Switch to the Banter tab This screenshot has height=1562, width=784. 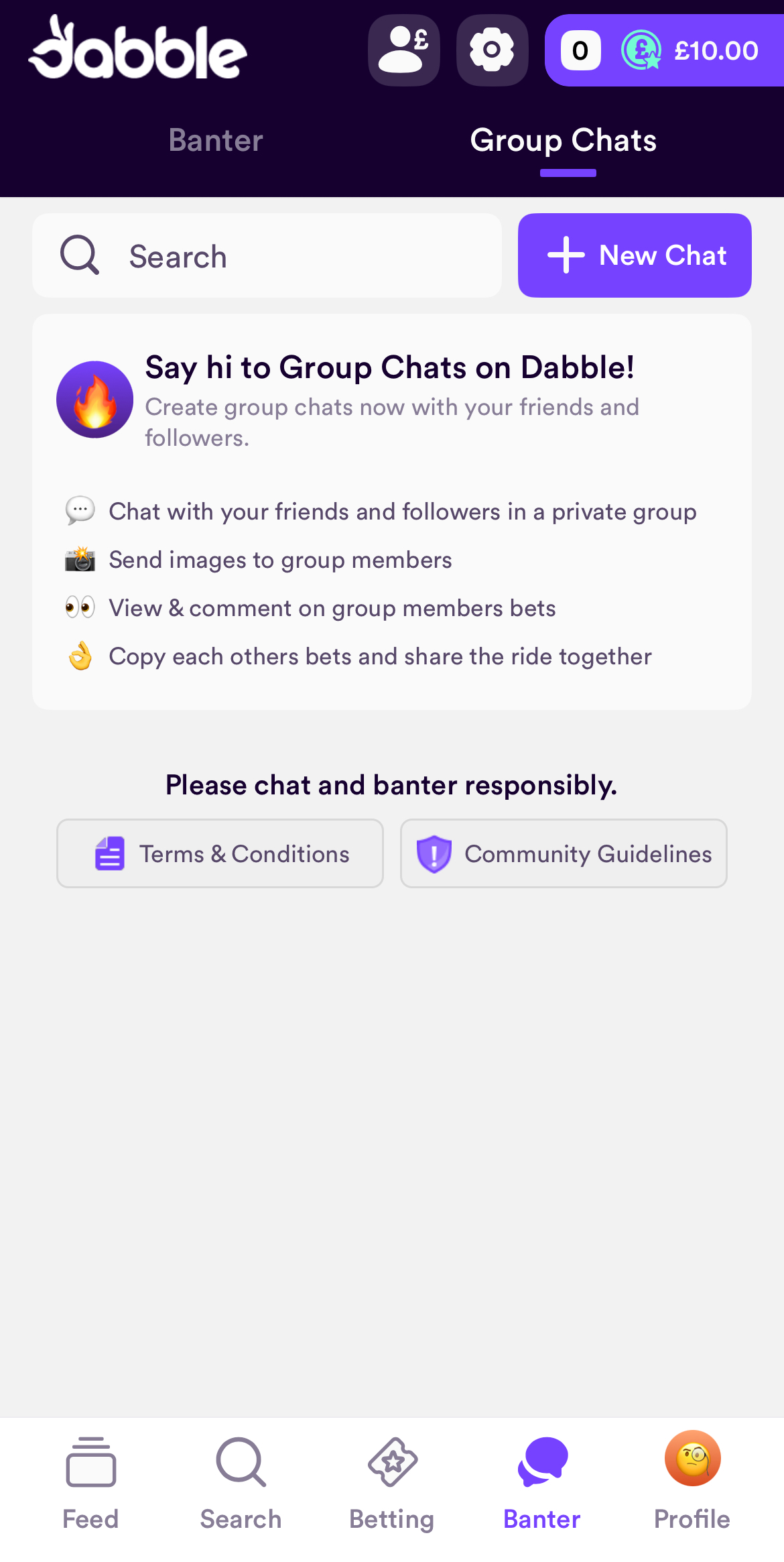click(215, 141)
